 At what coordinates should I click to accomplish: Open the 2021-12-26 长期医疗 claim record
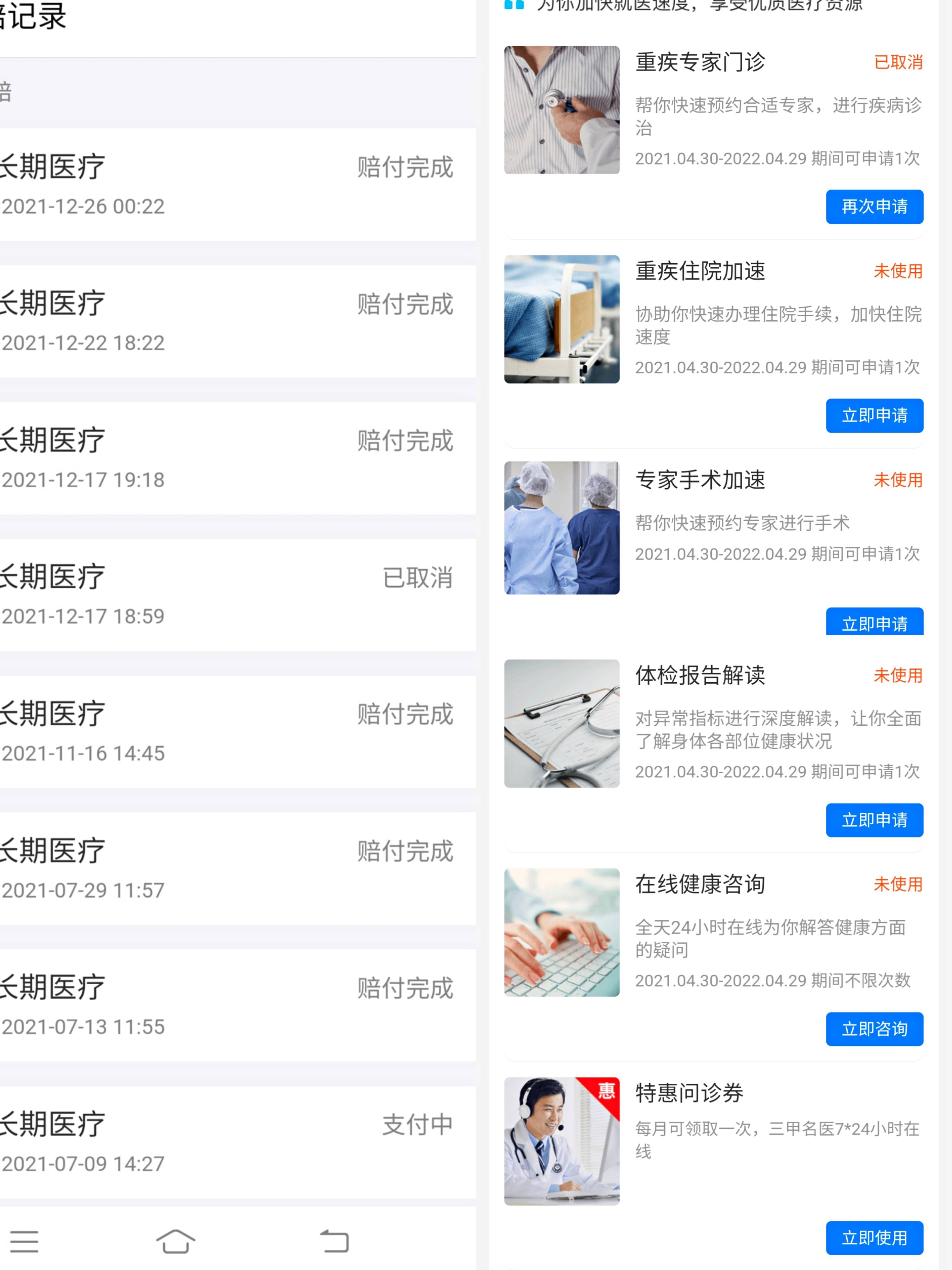[229, 184]
